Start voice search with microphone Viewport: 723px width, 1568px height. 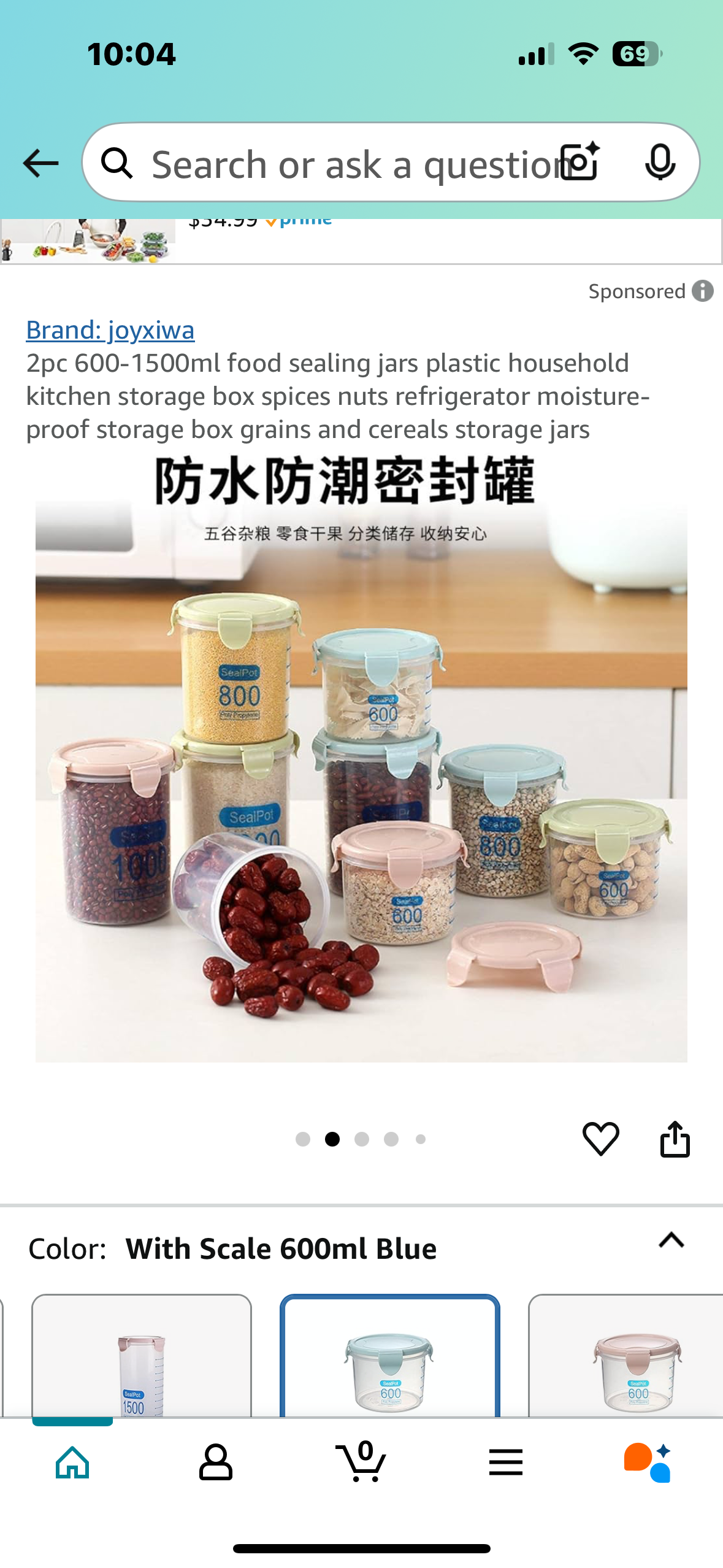(x=660, y=162)
